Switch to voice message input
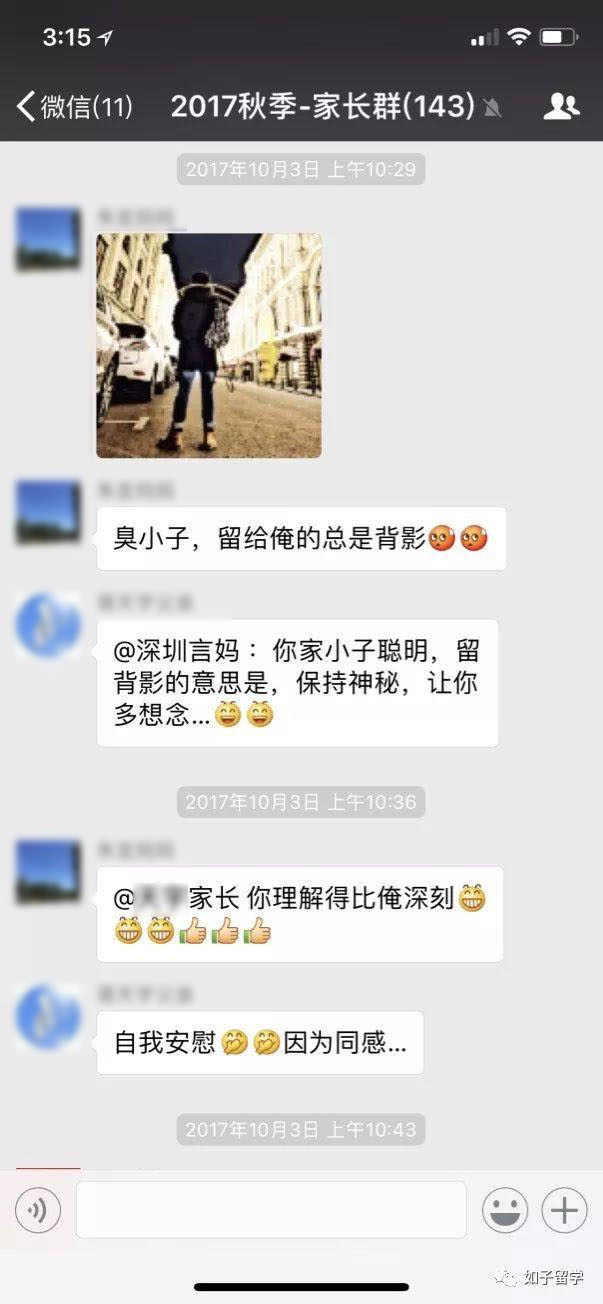The height and width of the screenshot is (1304, 603). click(38, 1211)
